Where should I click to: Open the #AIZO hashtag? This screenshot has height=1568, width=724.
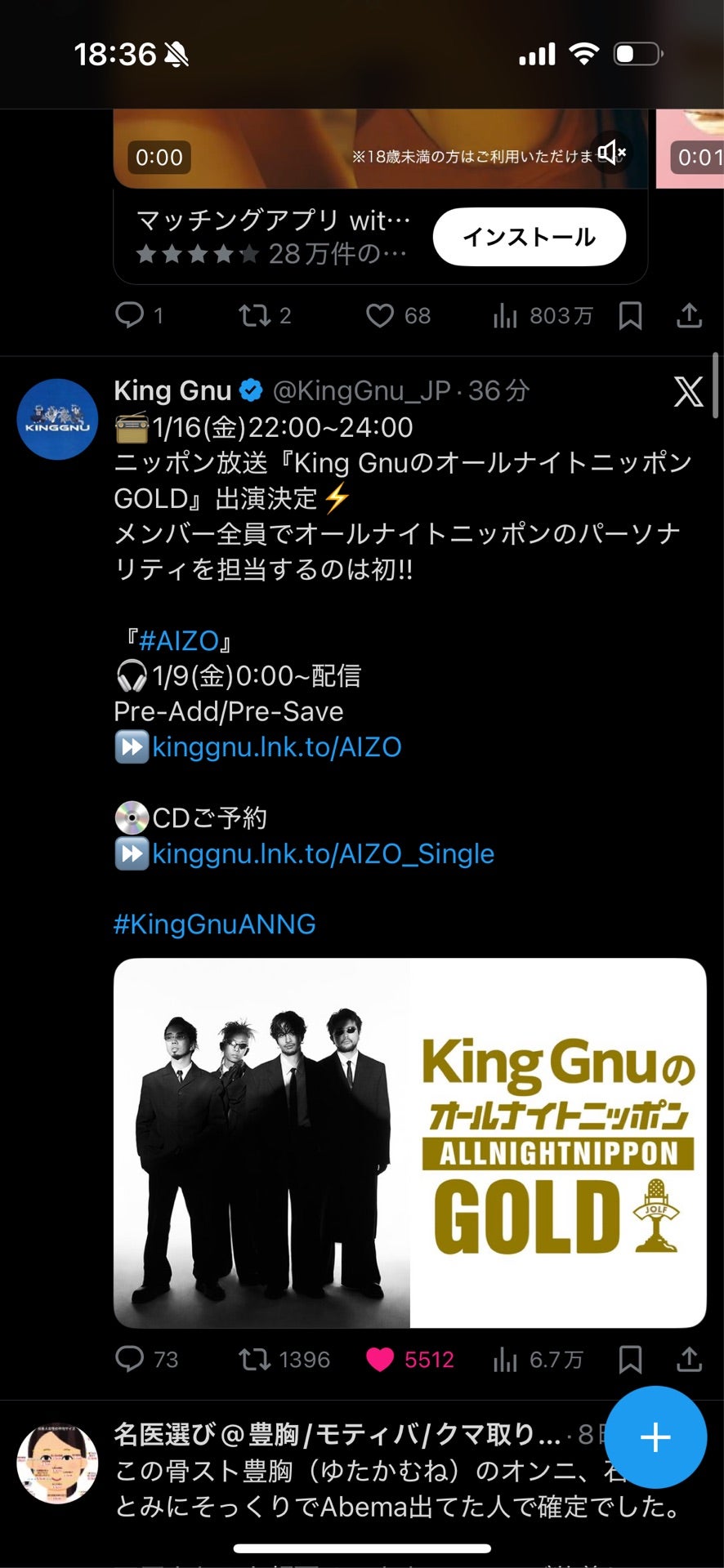[179, 640]
